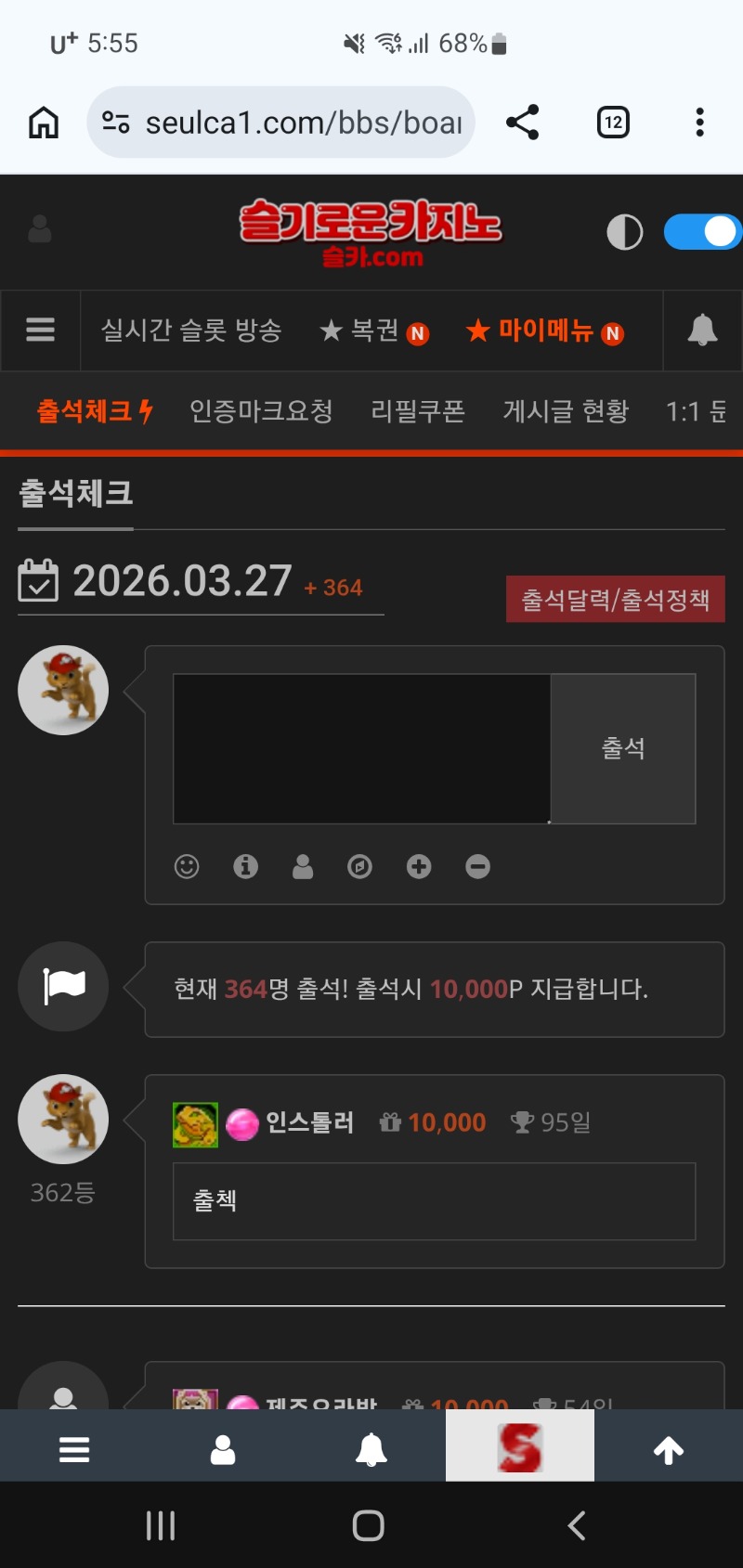Open the browser home page

pyautogui.click(x=44, y=123)
